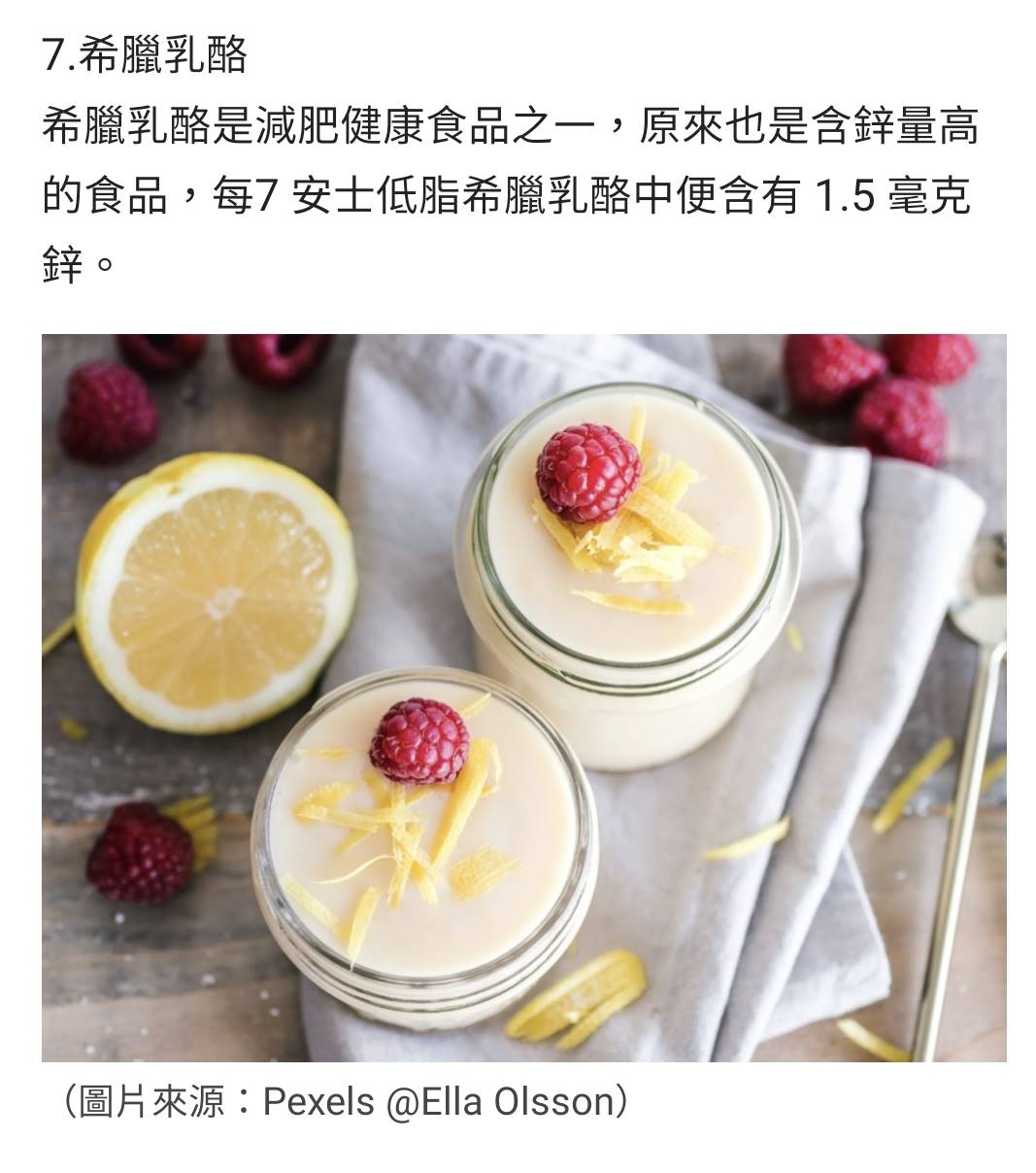Open the Greek yogurt article photo
Image resolution: width=1036 pixels, height=1173 pixels.
point(523,697)
